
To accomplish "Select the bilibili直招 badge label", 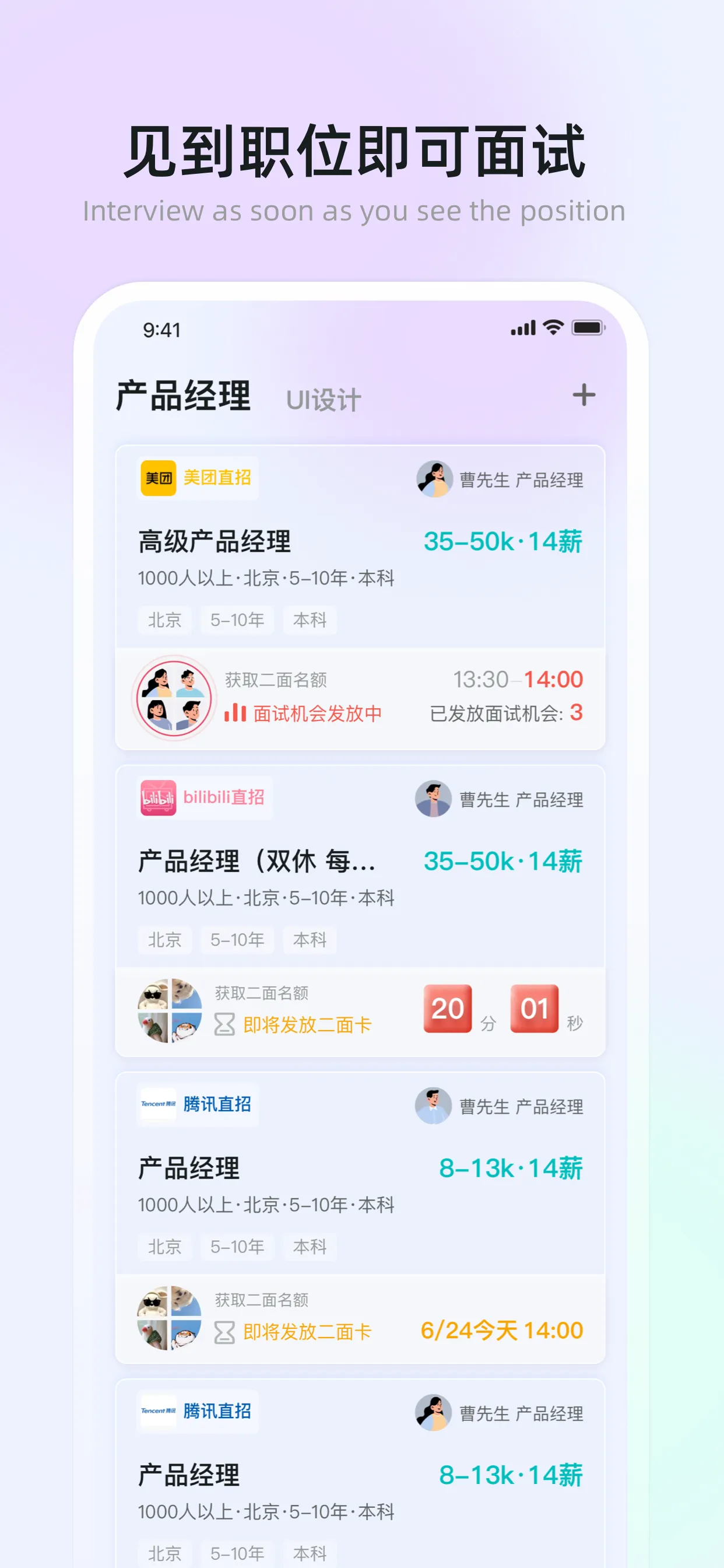I will (226, 799).
